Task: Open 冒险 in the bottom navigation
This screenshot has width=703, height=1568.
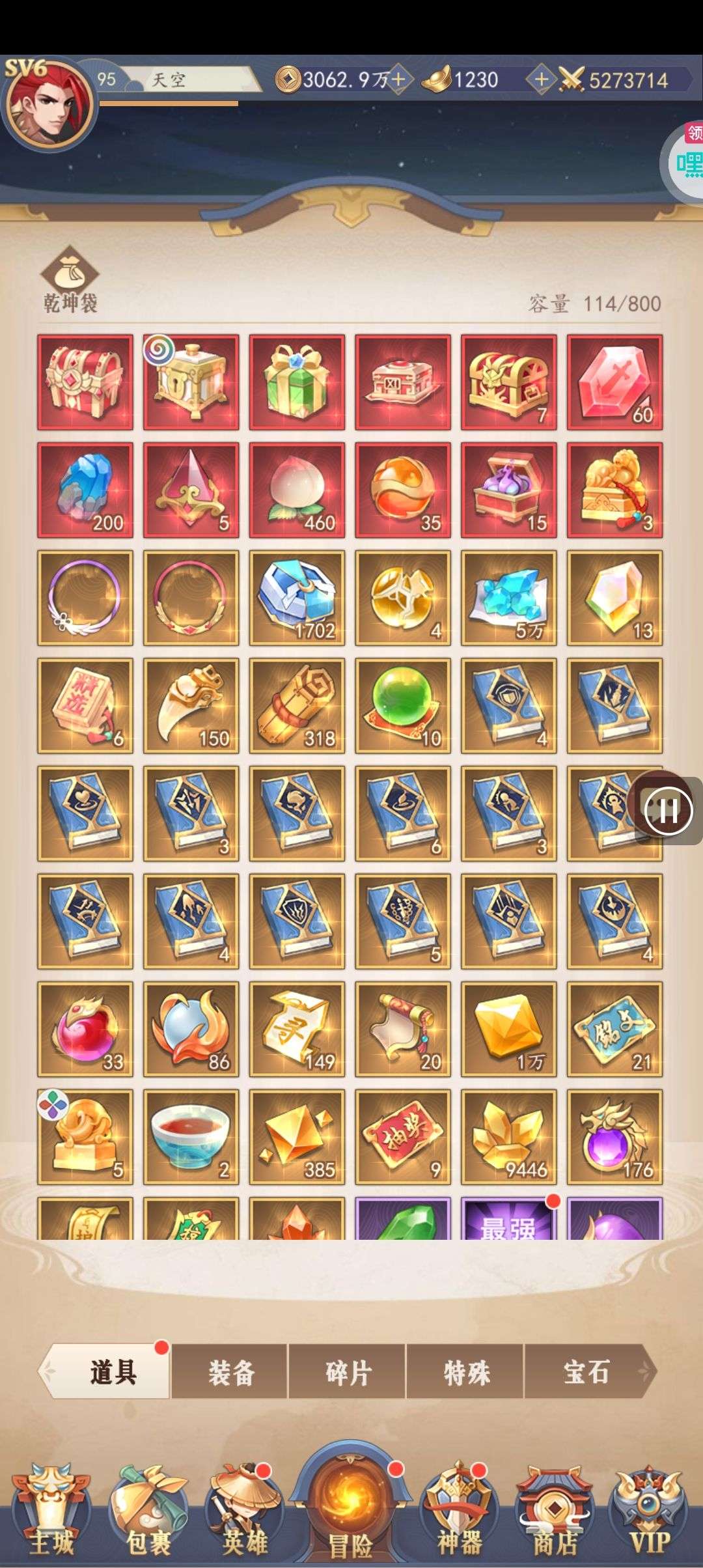Action: [350, 1511]
